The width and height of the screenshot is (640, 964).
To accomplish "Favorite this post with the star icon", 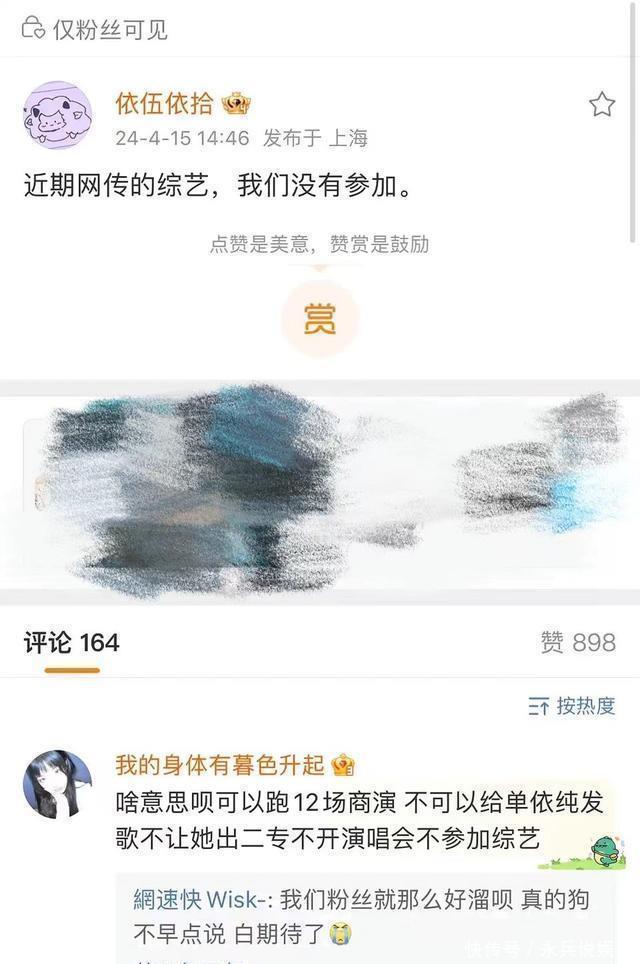I will click(x=601, y=105).
